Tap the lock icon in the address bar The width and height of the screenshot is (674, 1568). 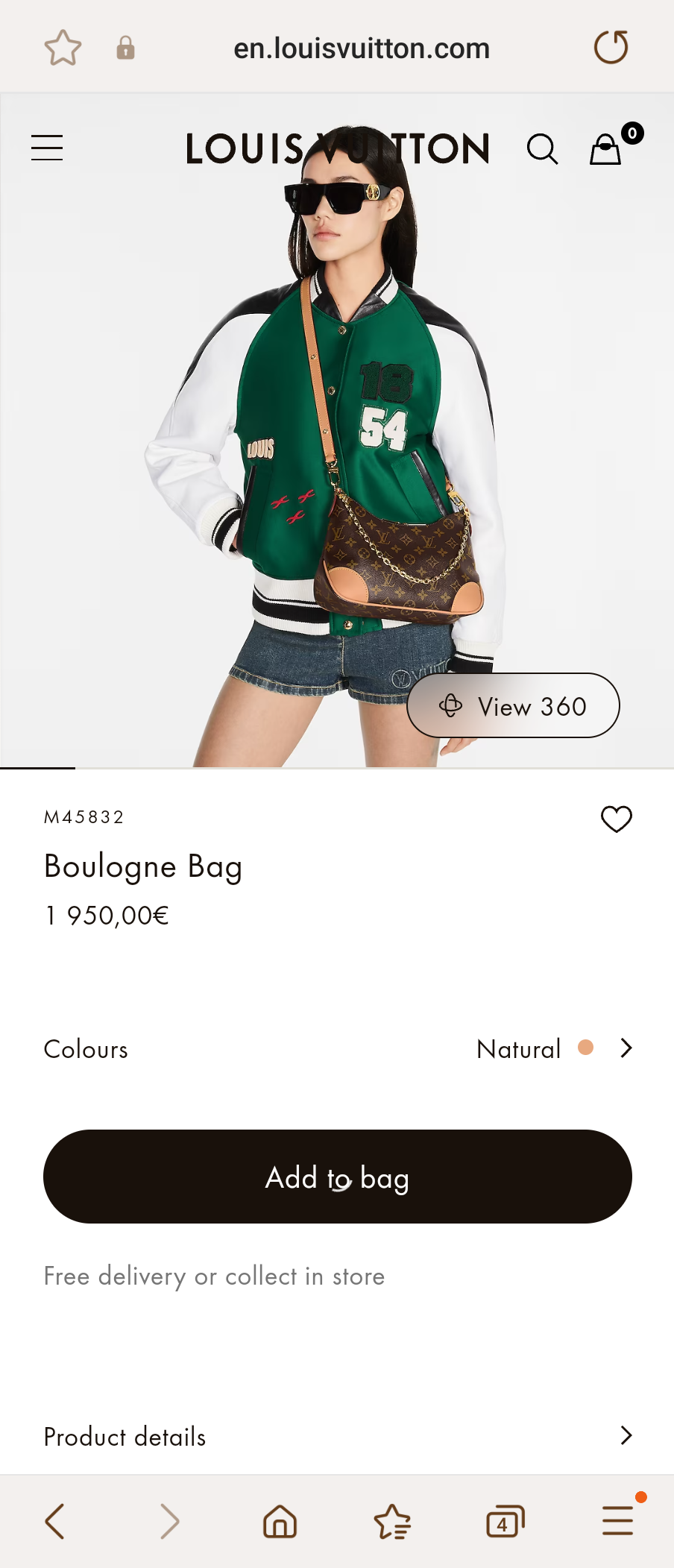tap(125, 48)
